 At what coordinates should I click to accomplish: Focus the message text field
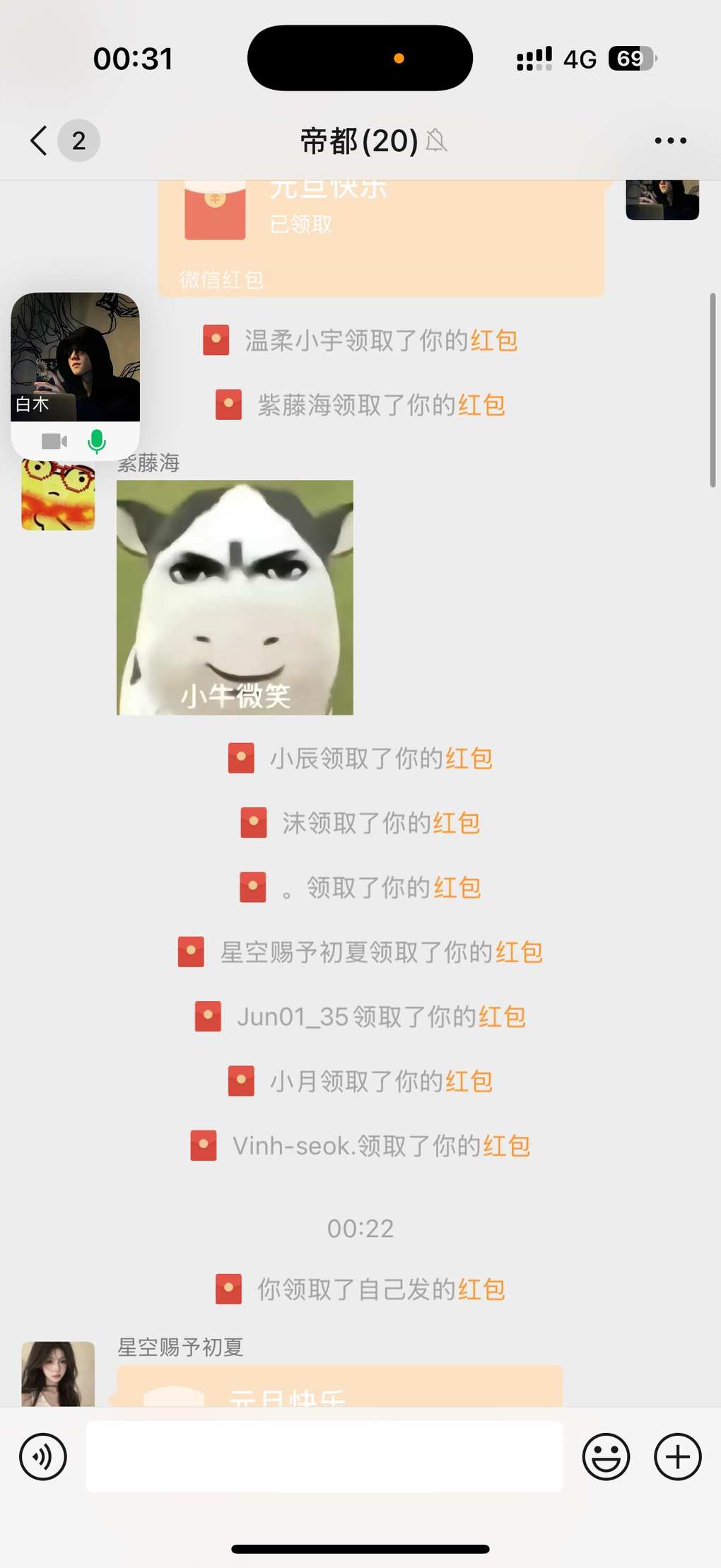pos(324,1456)
